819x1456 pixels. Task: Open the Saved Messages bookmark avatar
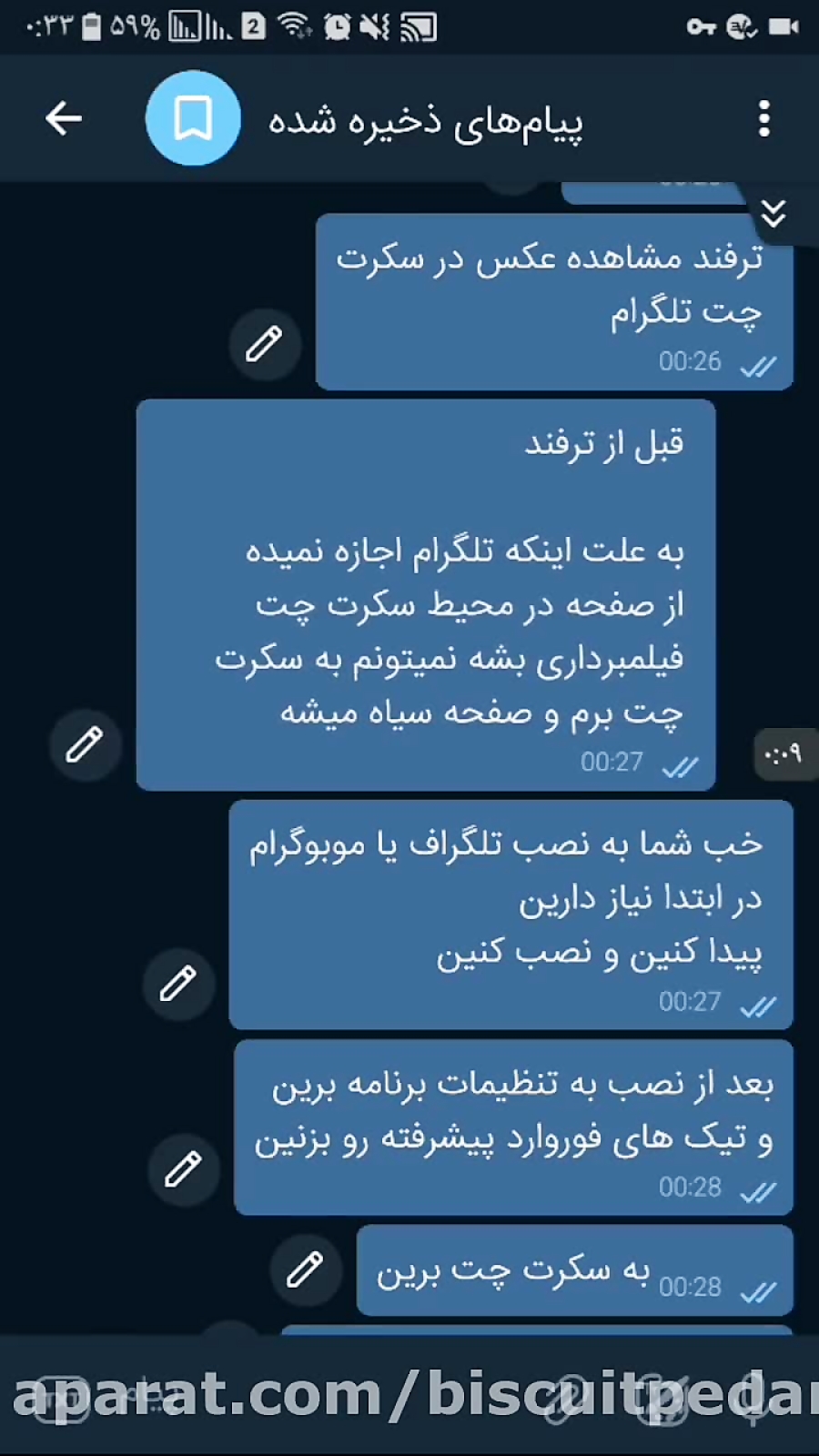pyautogui.click(x=193, y=118)
